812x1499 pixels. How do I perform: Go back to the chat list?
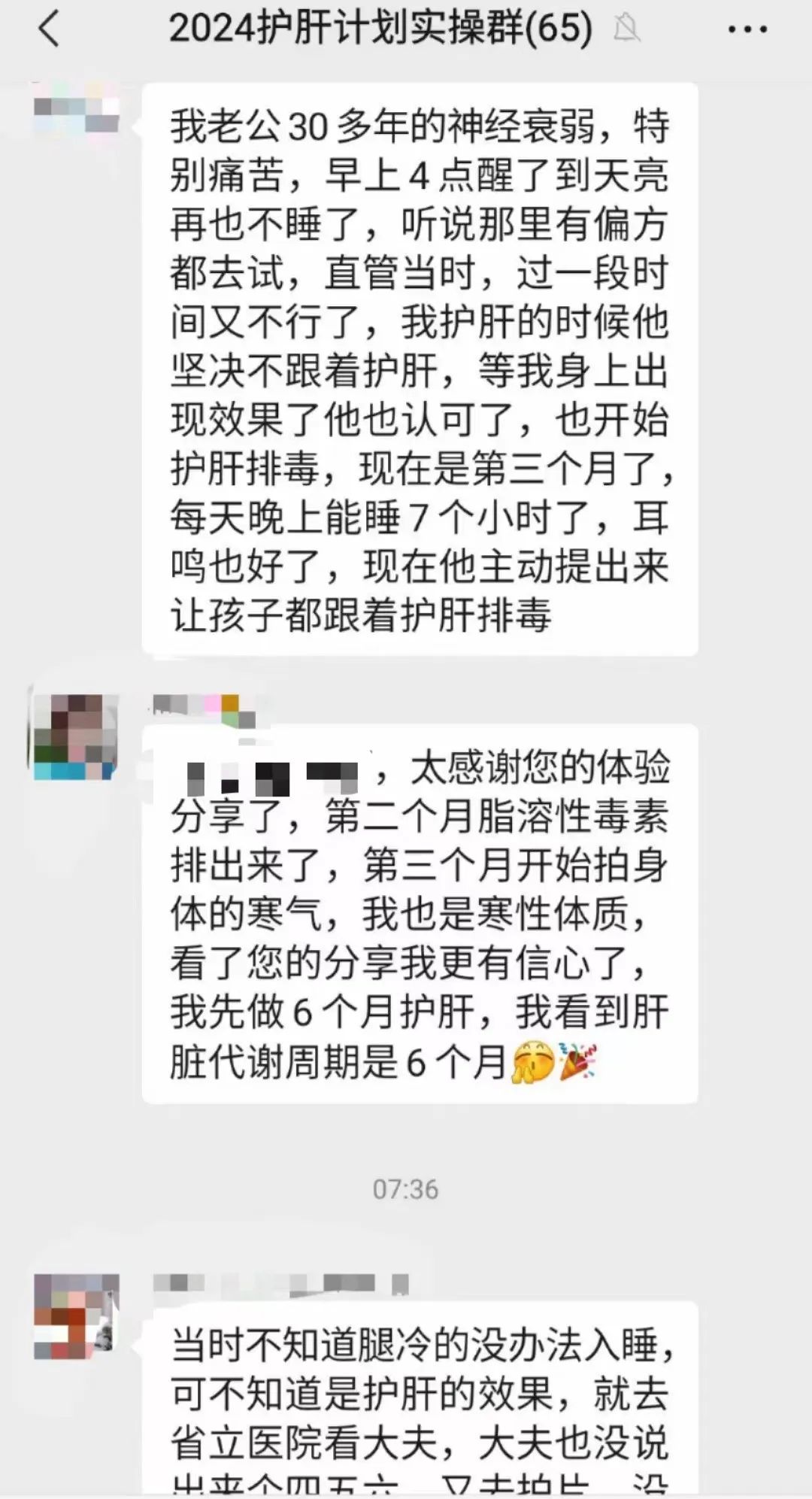[x=48, y=30]
